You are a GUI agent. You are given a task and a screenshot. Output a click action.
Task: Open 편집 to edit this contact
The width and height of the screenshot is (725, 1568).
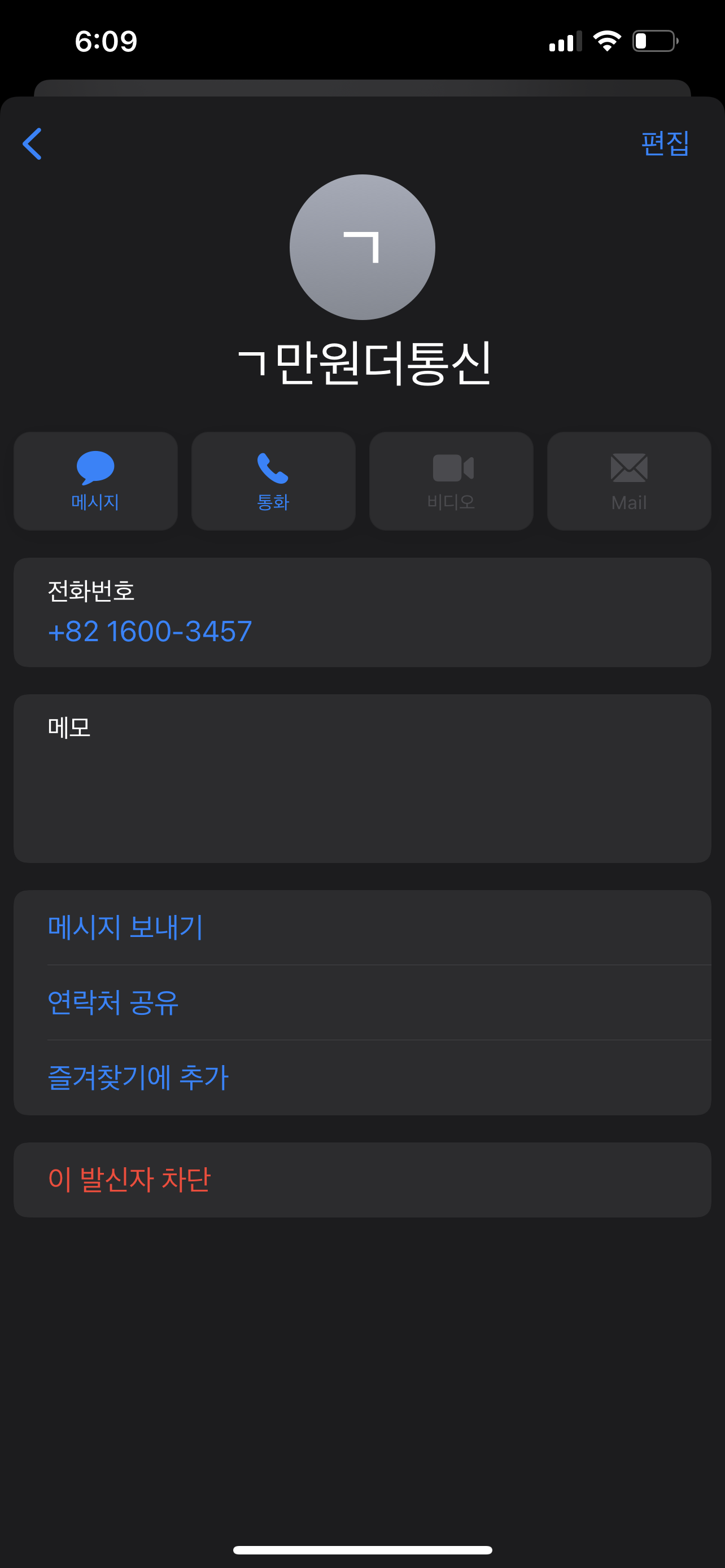click(x=665, y=144)
